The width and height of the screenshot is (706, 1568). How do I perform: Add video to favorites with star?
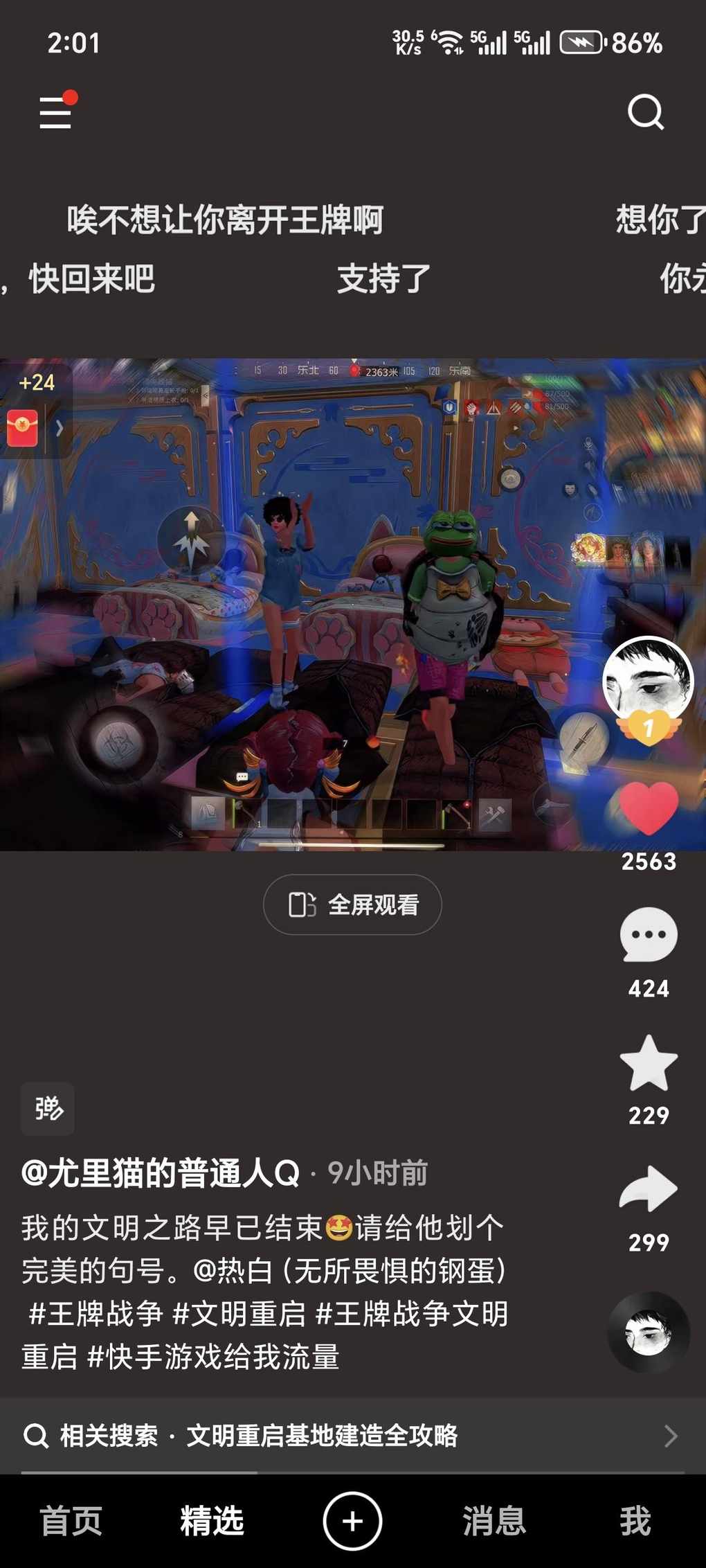click(x=649, y=1063)
